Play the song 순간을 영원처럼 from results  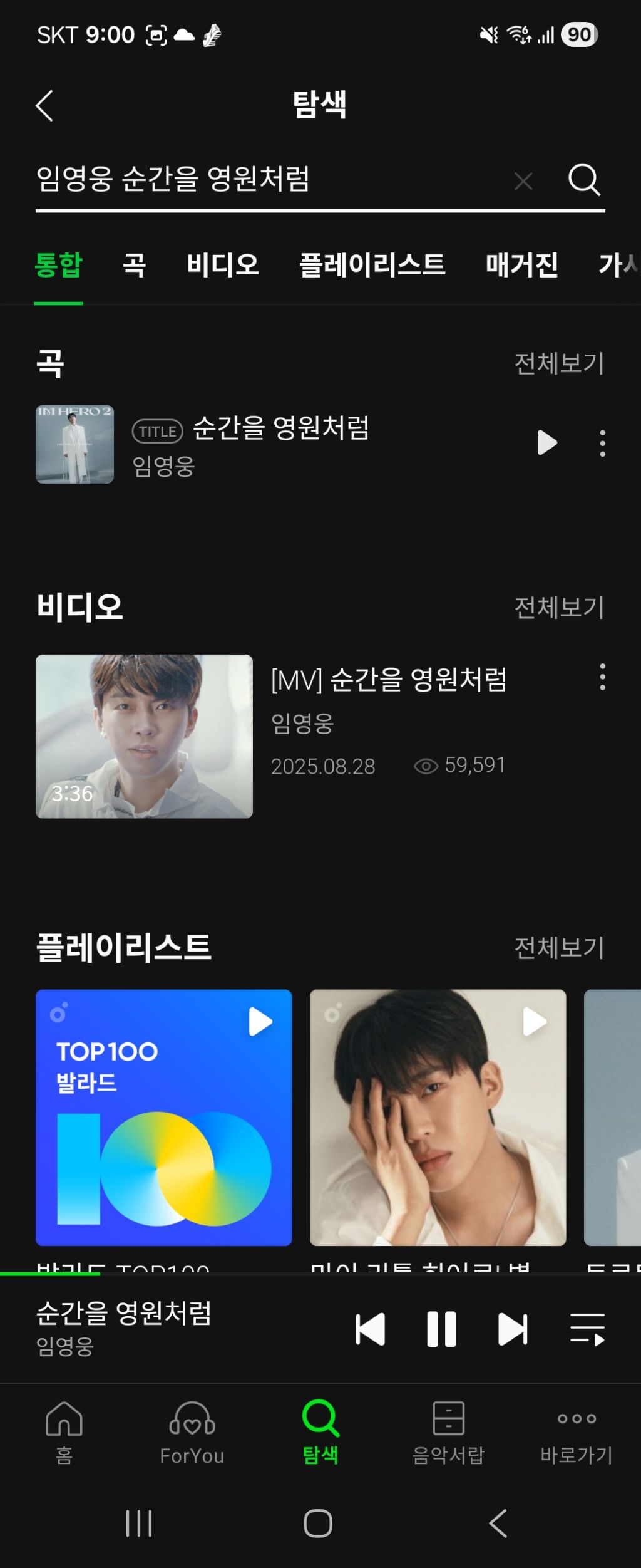547,443
